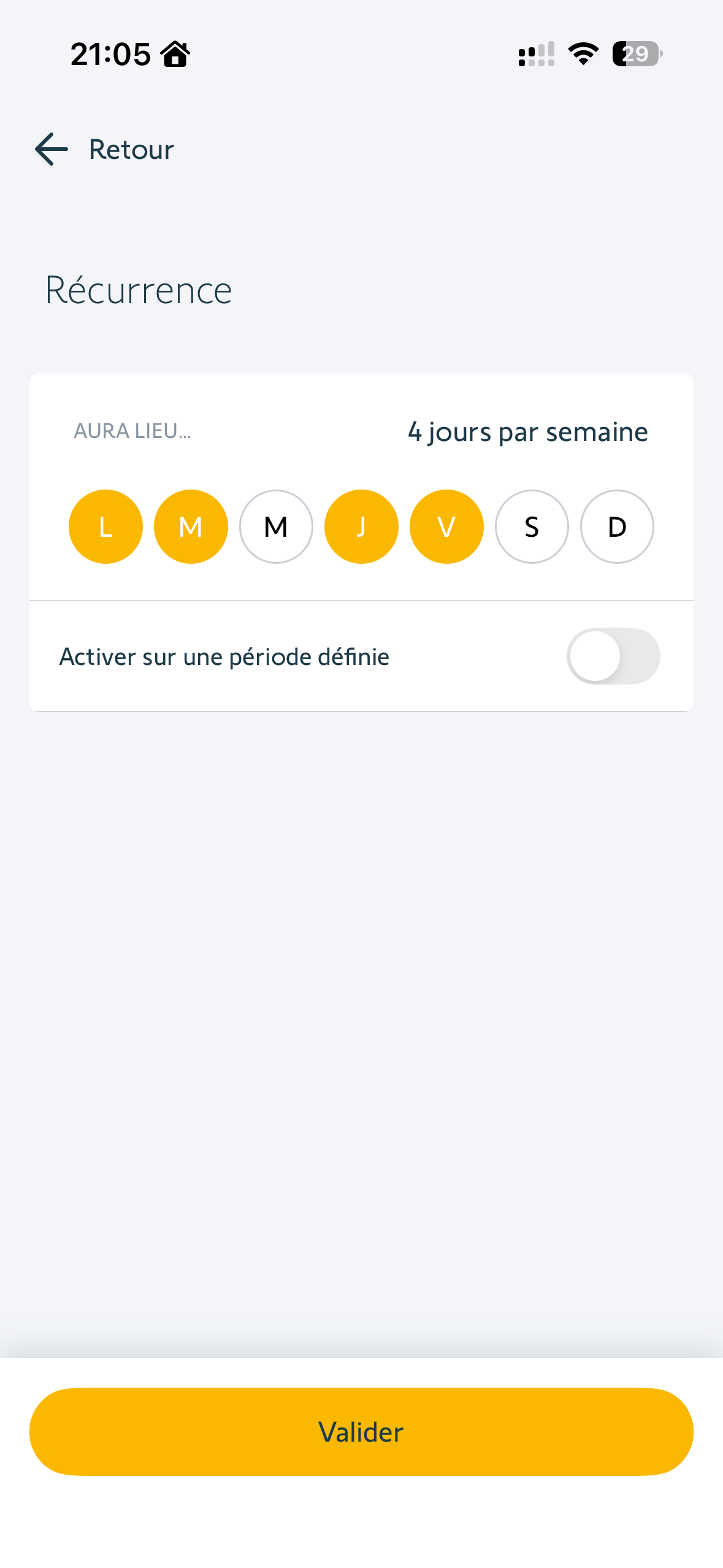The height and width of the screenshot is (1568, 723).
Task: Deselect Friday (V) from the recurrence
Action: pos(446,526)
